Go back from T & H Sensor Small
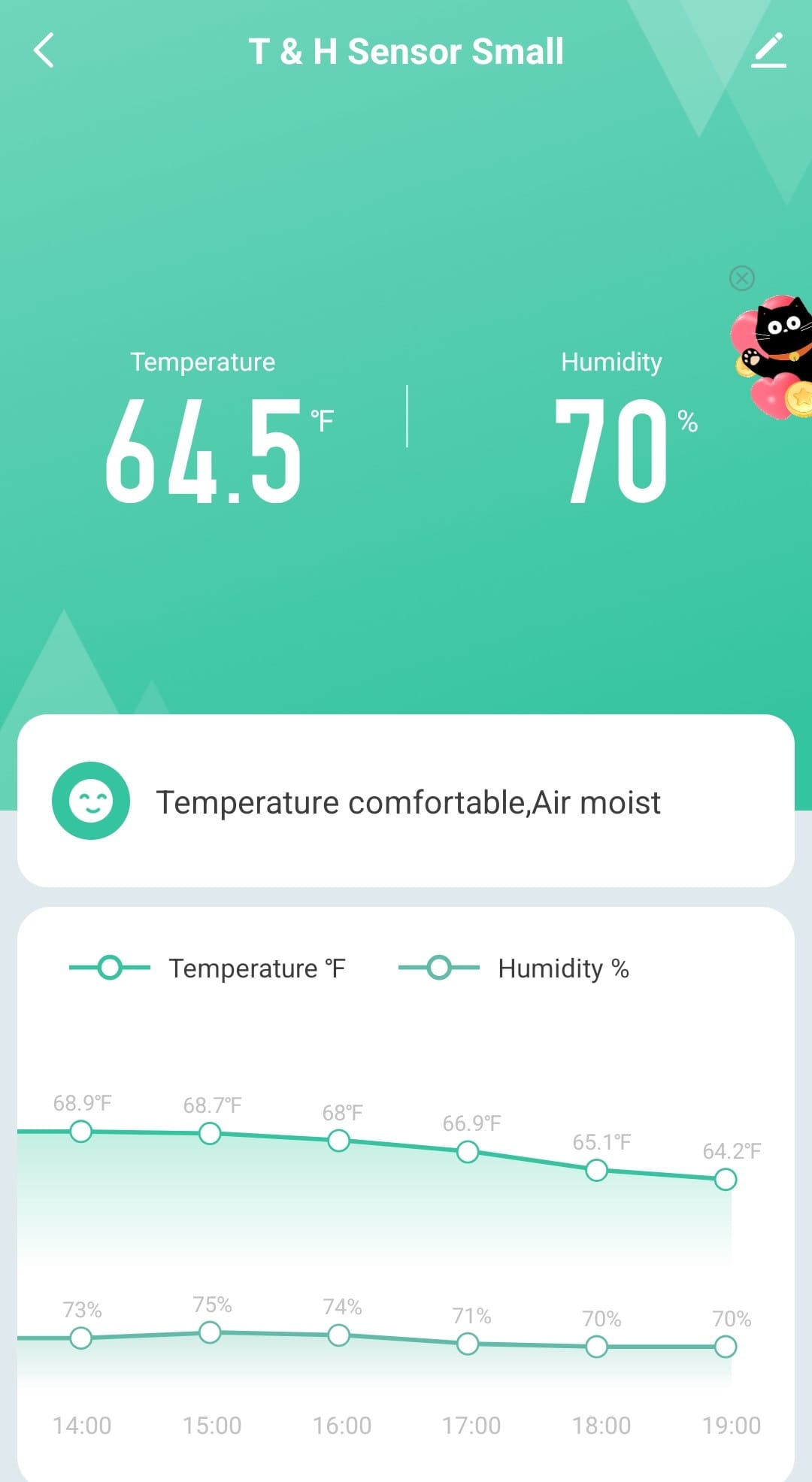Image resolution: width=812 pixels, height=1482 pixels. click(x=44, y=51)
